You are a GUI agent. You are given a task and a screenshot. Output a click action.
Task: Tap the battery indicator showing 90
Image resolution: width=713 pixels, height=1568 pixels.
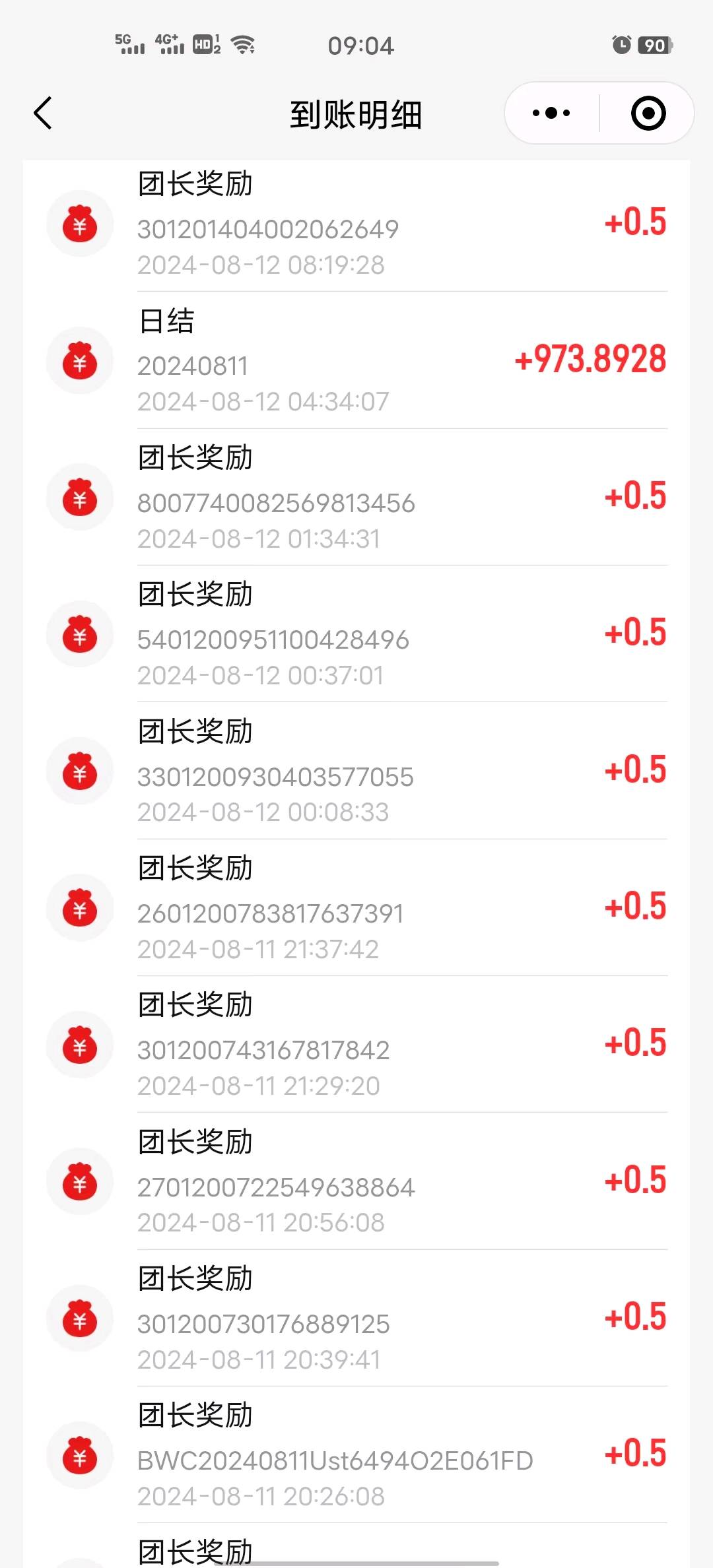pos(652,45)
